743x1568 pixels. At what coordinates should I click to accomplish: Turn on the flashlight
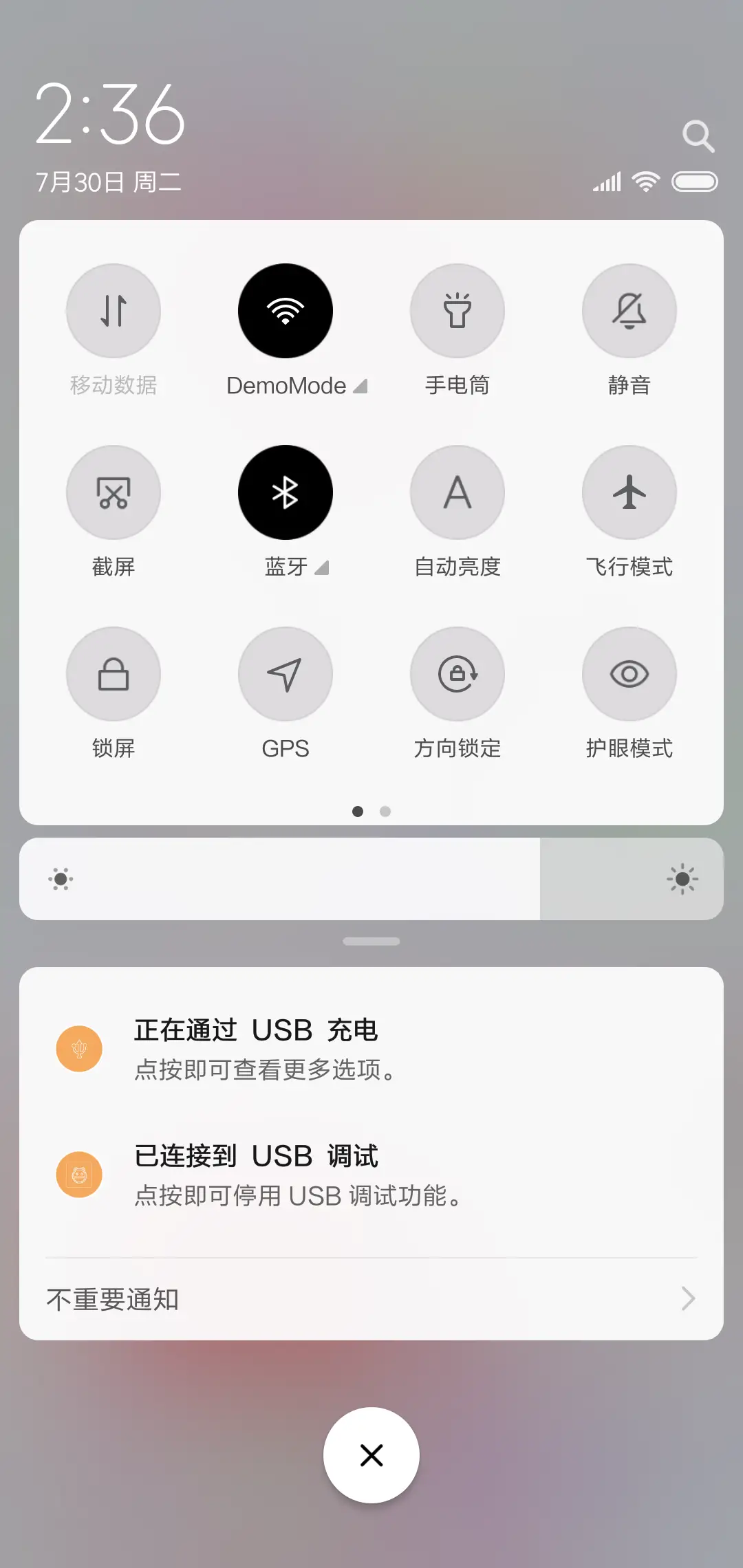pyautogui.click(x=457, y=311)
